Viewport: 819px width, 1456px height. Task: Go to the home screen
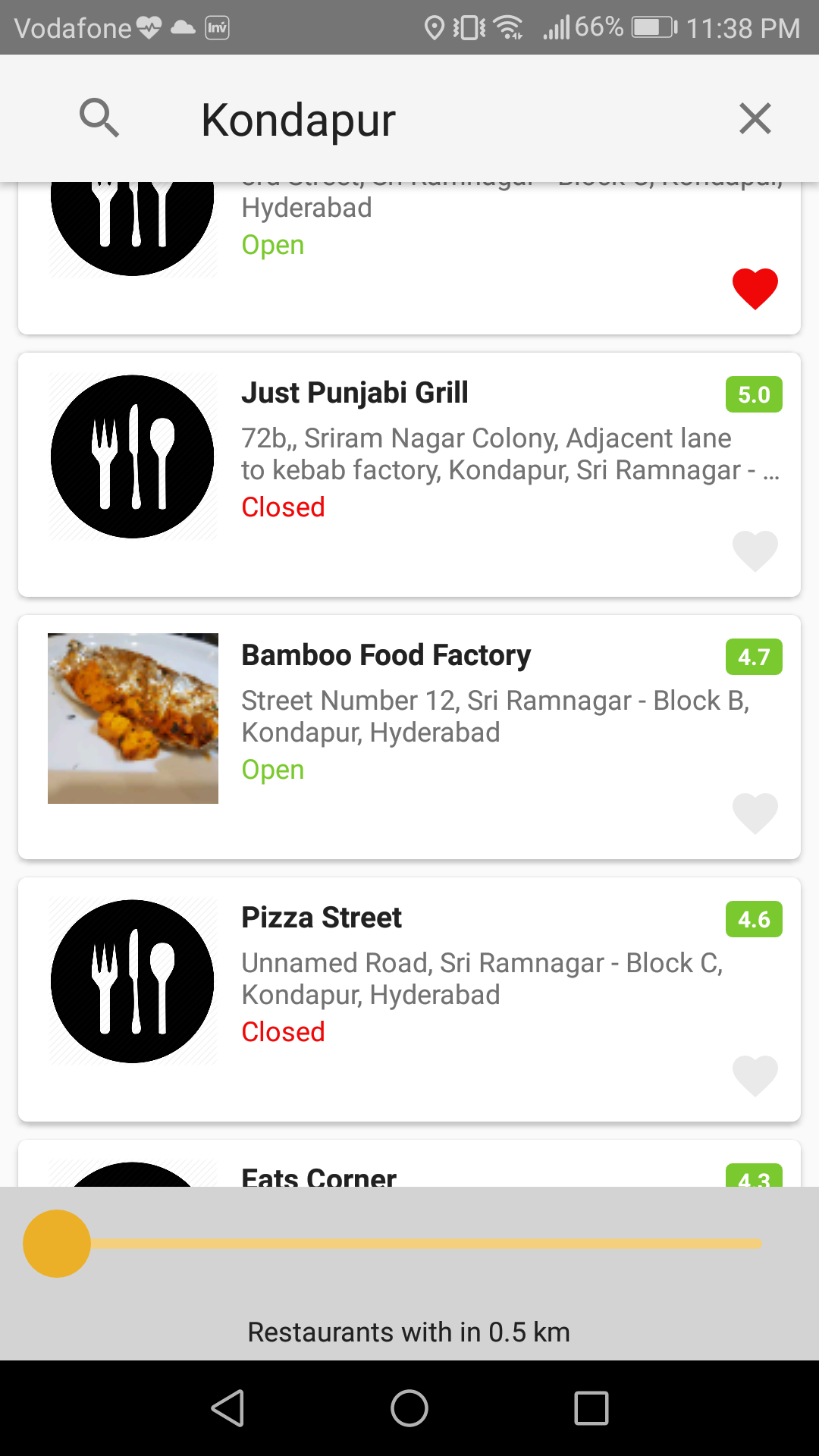pyautogui.click(x=409, y=1408)
